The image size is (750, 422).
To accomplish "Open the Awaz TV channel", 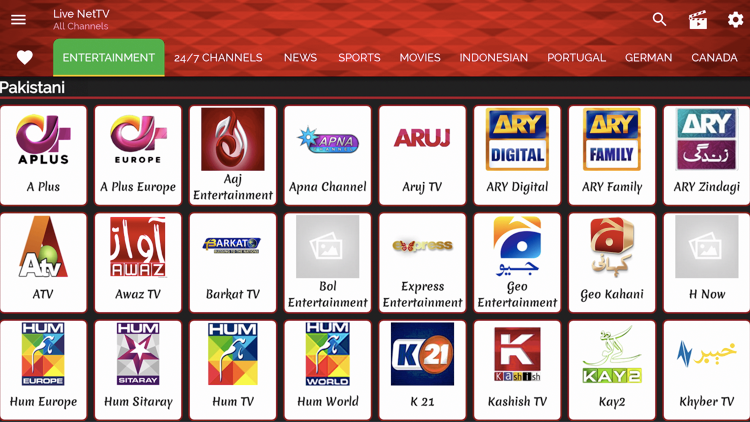I will coord(138,262).
